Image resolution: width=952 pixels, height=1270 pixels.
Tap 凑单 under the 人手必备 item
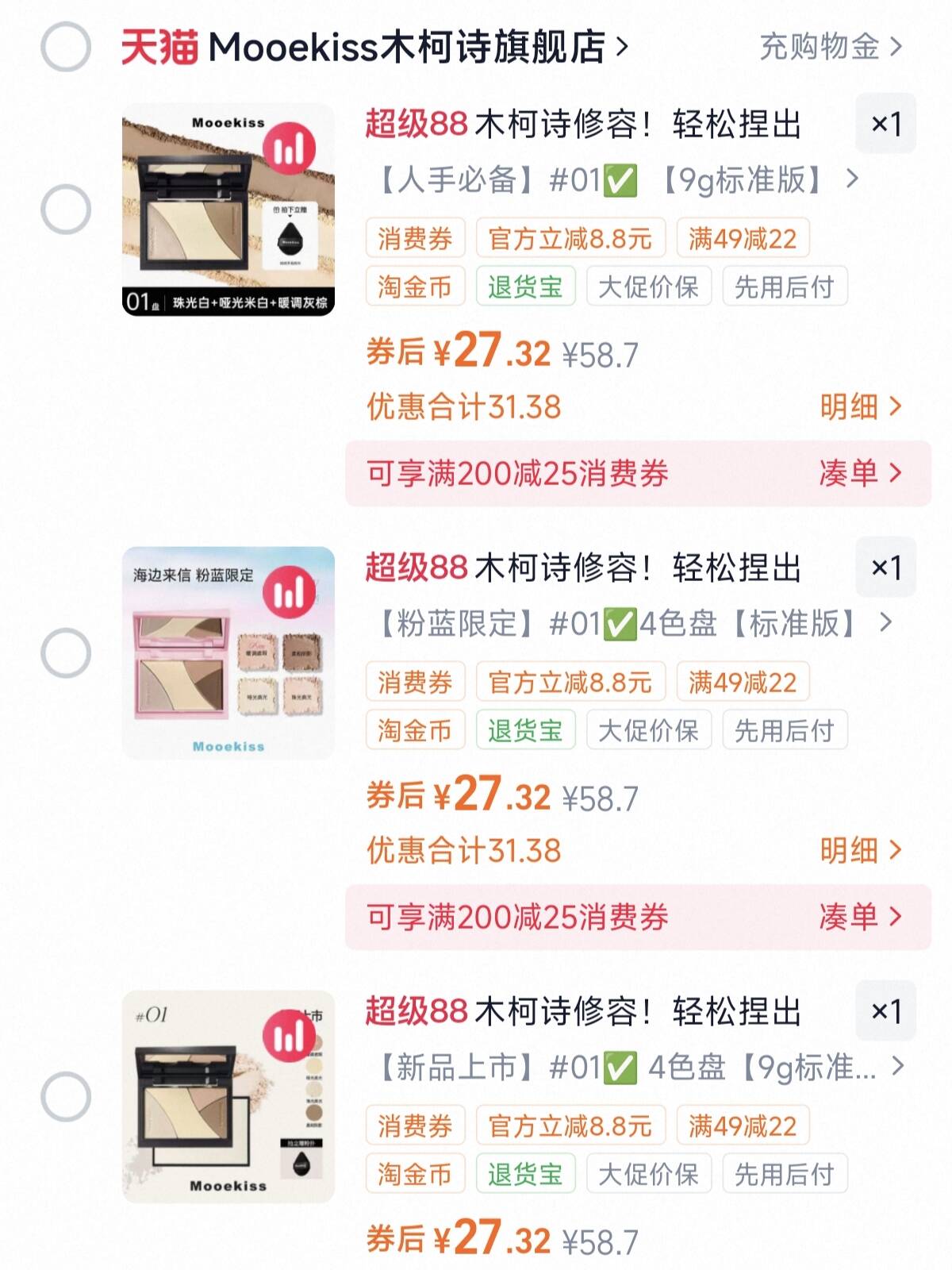860,473
